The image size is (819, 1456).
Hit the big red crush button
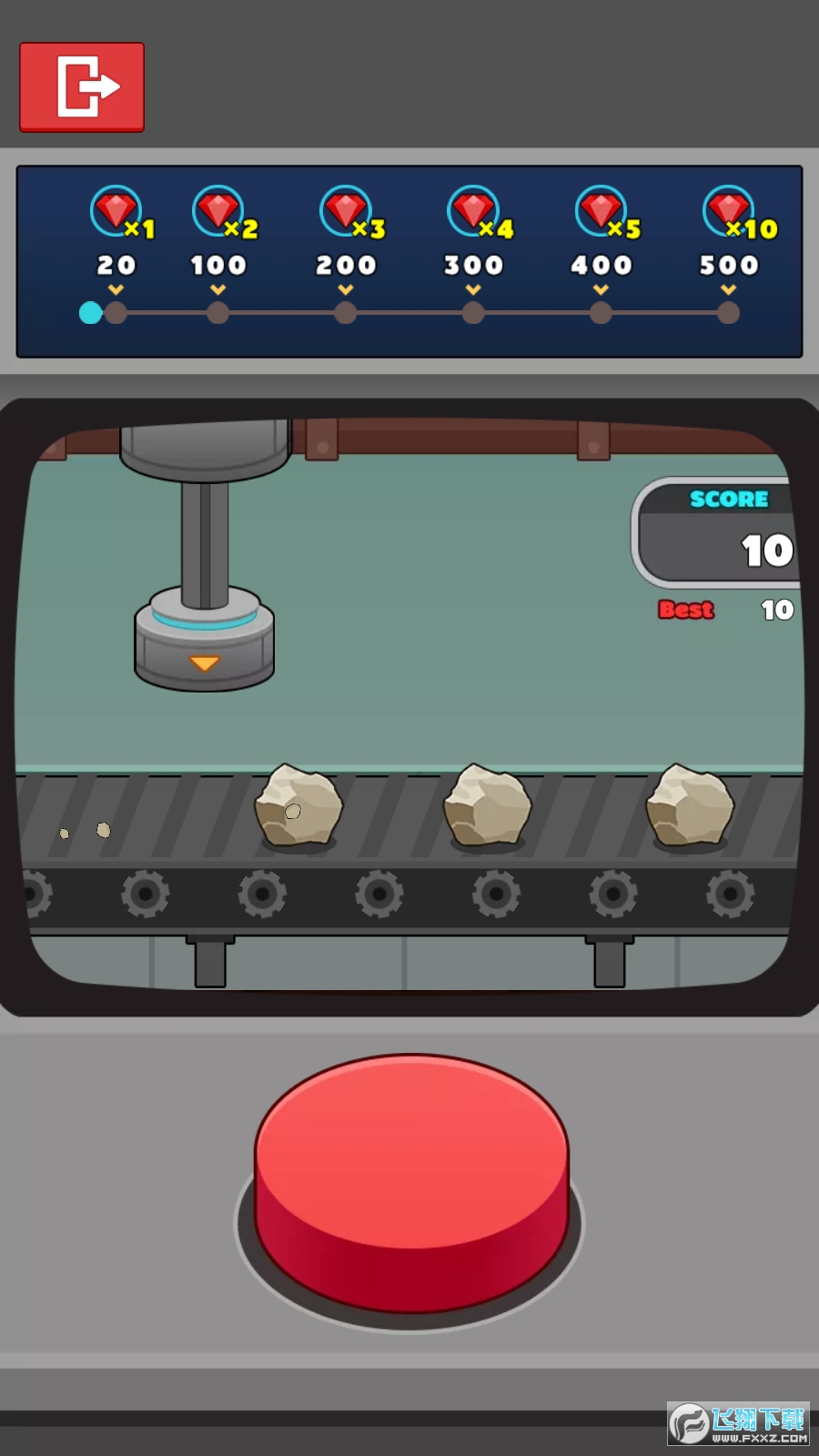(411, 1174)
